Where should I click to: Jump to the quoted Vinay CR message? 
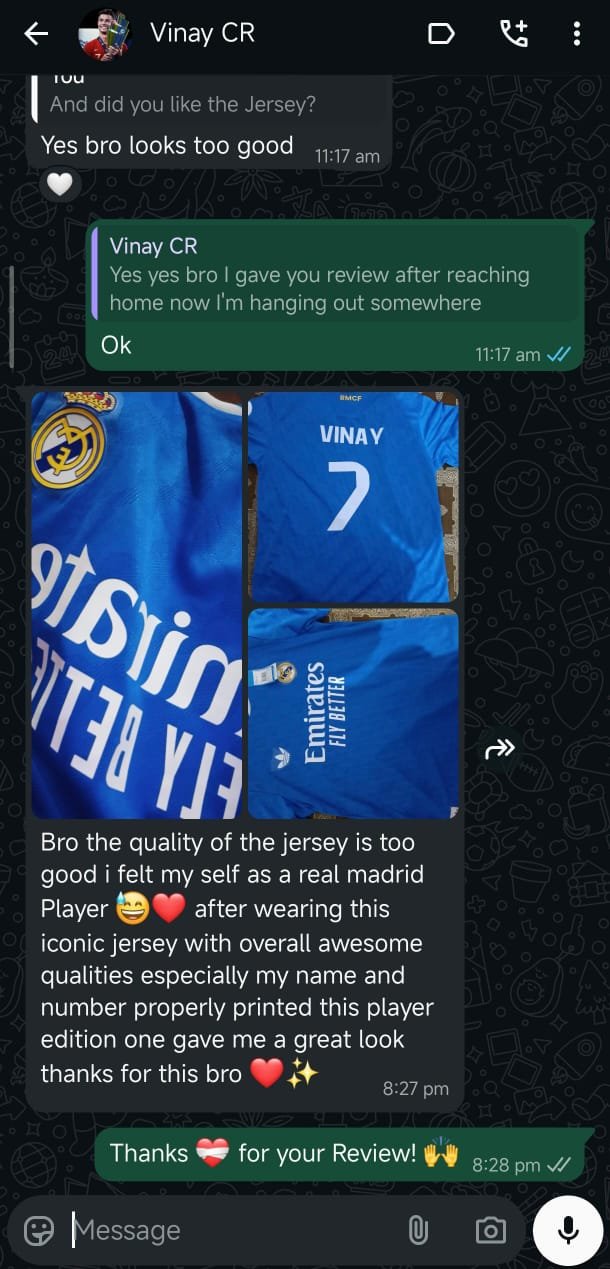pos(333,274)
